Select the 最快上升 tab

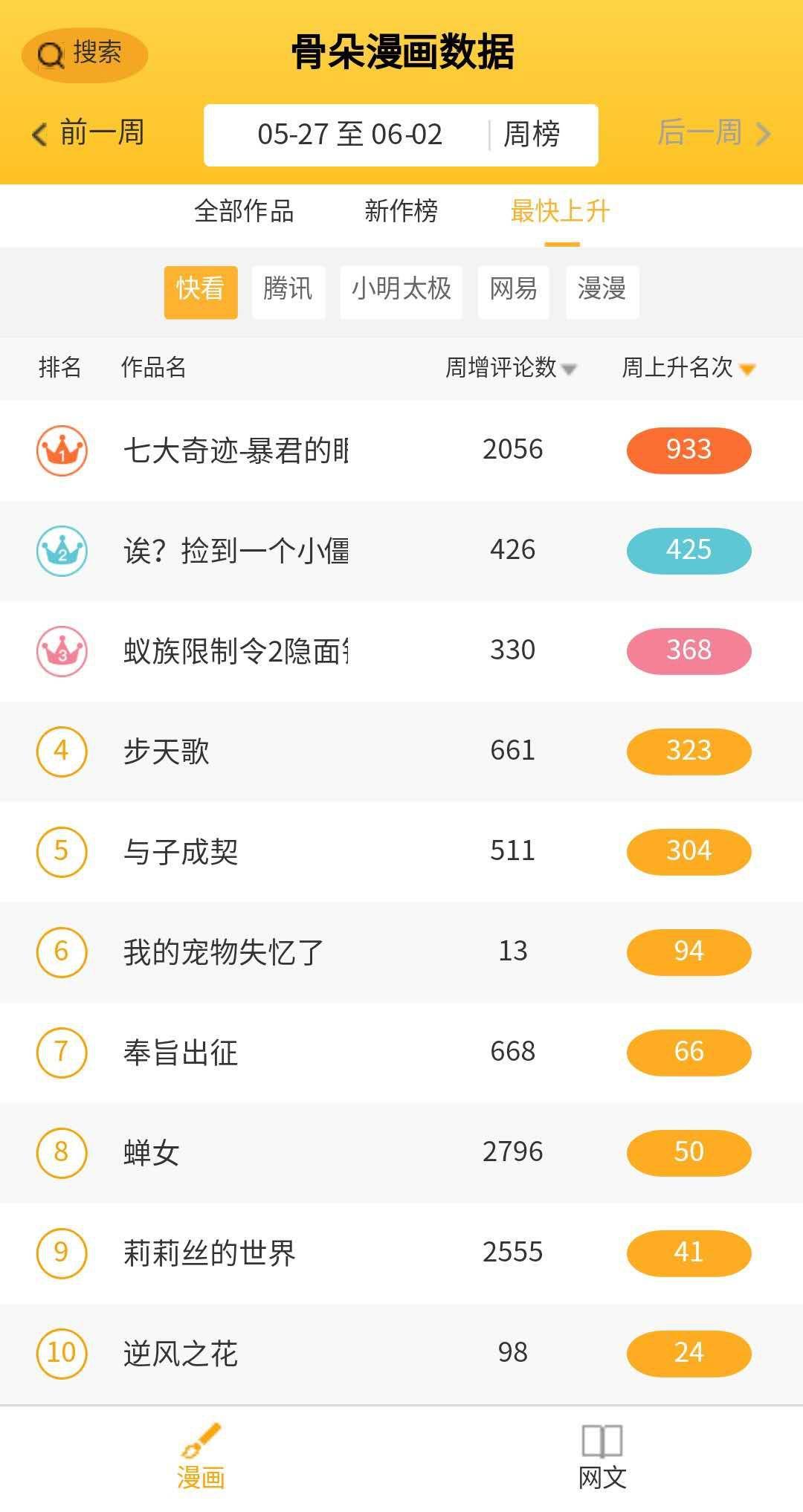(x=561, y=211)
